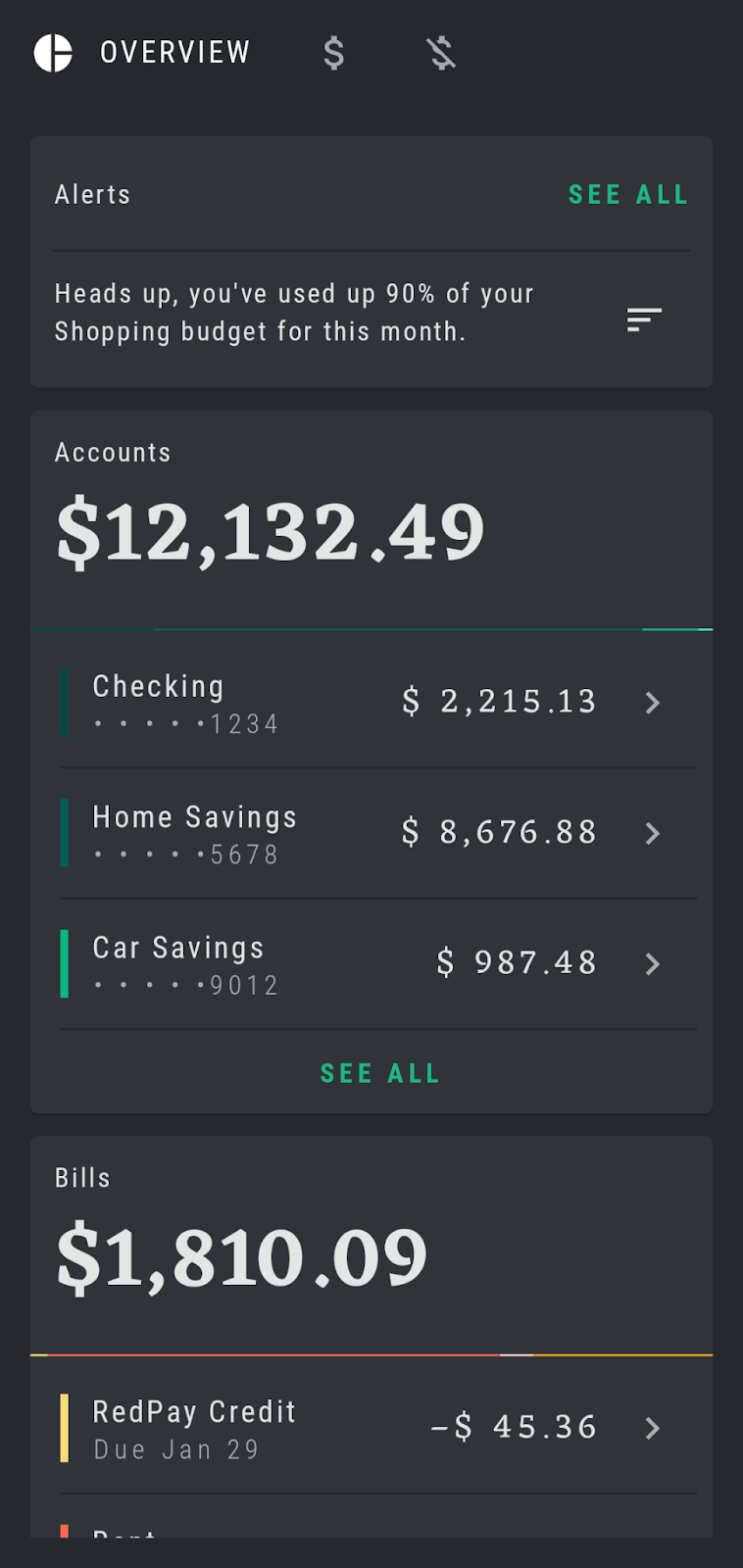Screen dimensions: 743x1568
Task: Expand the Checking account details
Action: pos(653,703)
